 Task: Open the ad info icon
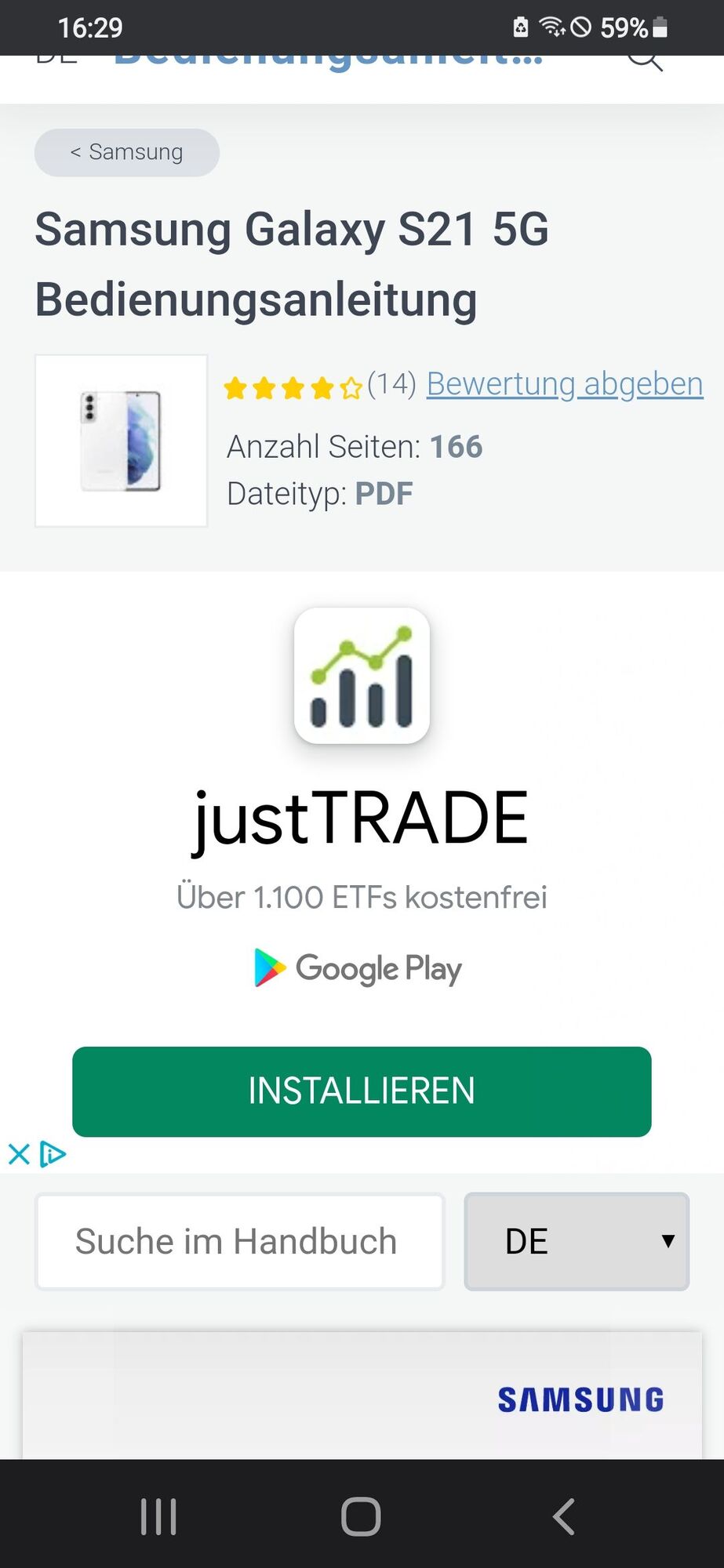[x=53, y=1154]
